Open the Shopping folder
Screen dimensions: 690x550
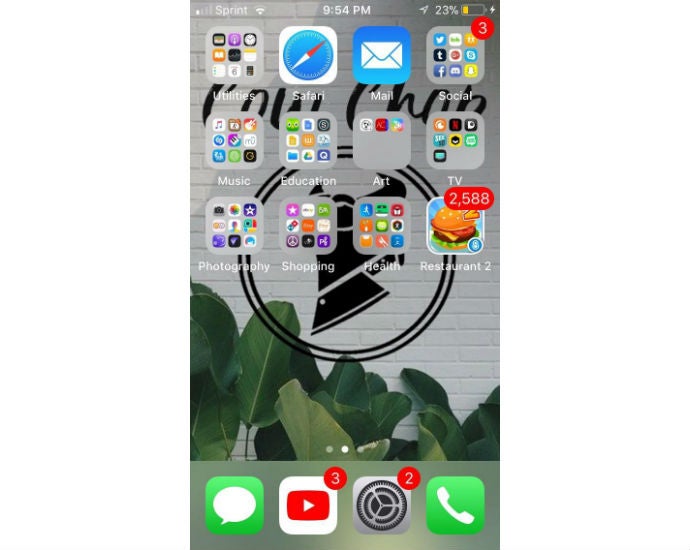[308, 226]
